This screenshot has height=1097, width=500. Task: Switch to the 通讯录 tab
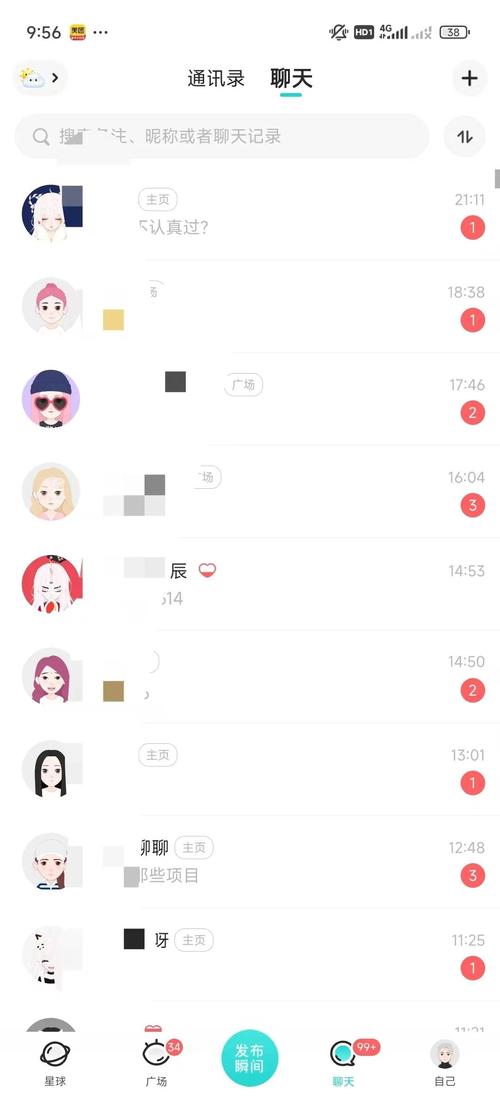click(x=216, y=78)
